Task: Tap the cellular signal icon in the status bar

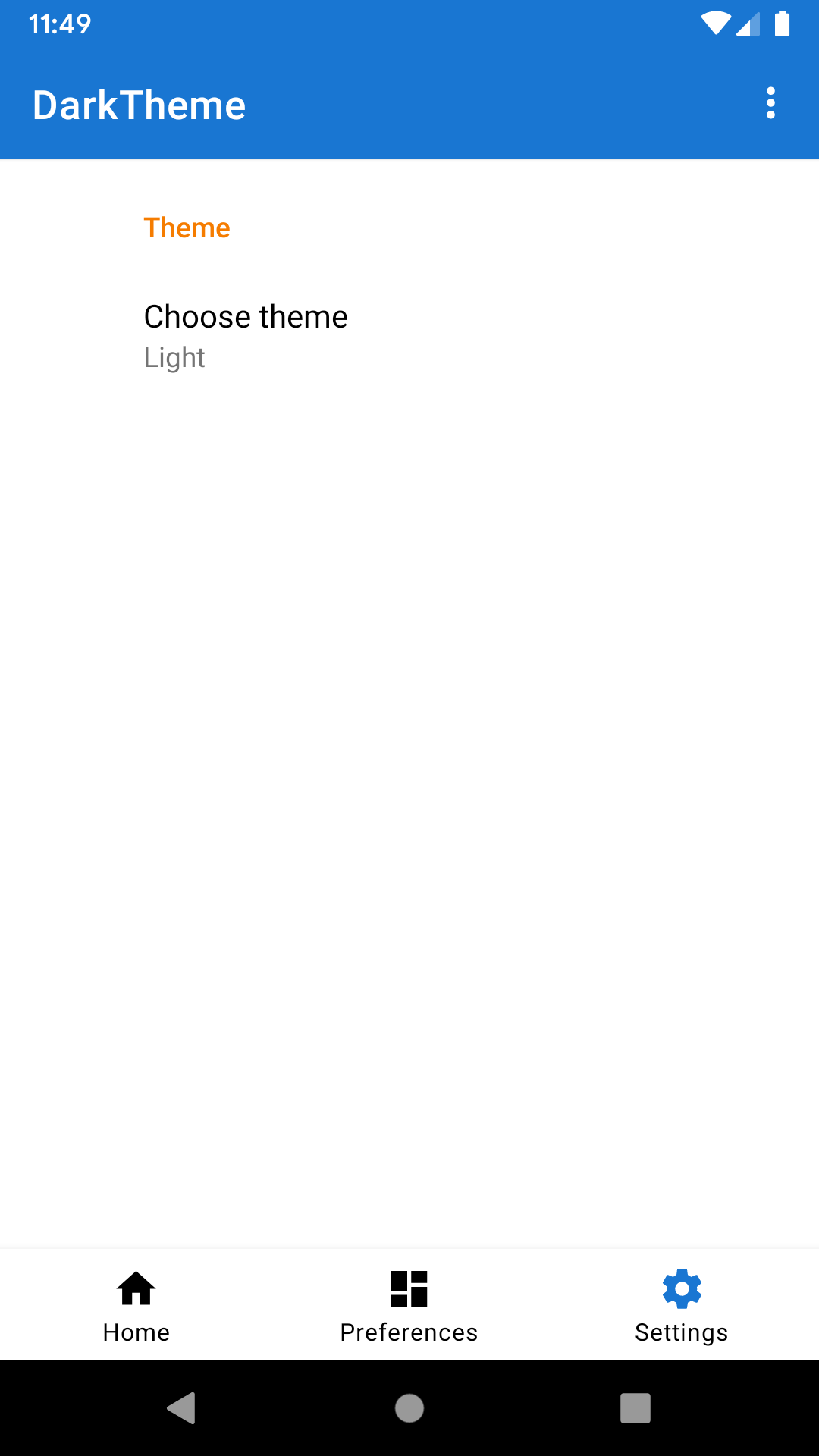Action: coord(748,24)
